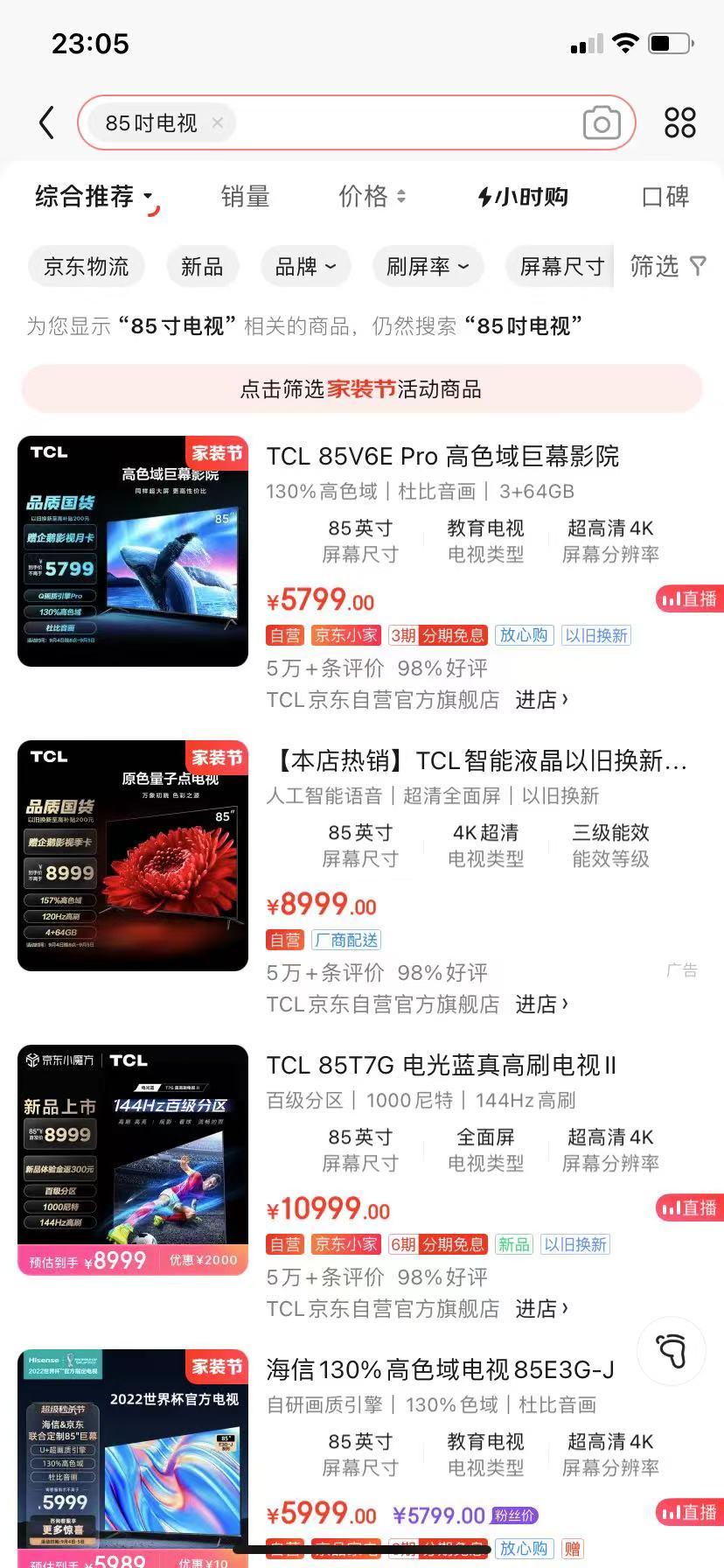The height and width of the screenshot is (1568, 724).
Task: Toggle the 京东物流 filter chip
Action: click(x=86, y=267)
